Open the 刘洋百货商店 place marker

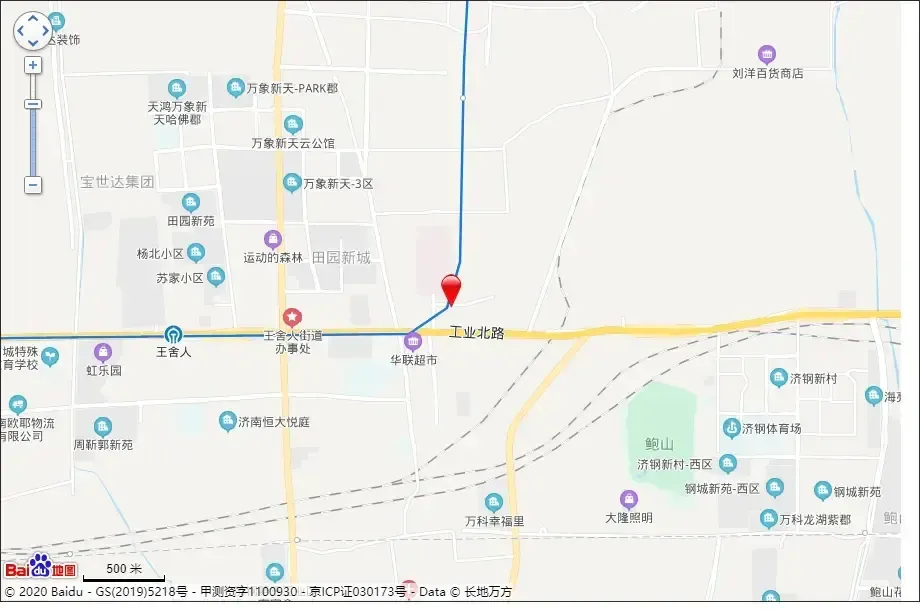click(767, 54)
